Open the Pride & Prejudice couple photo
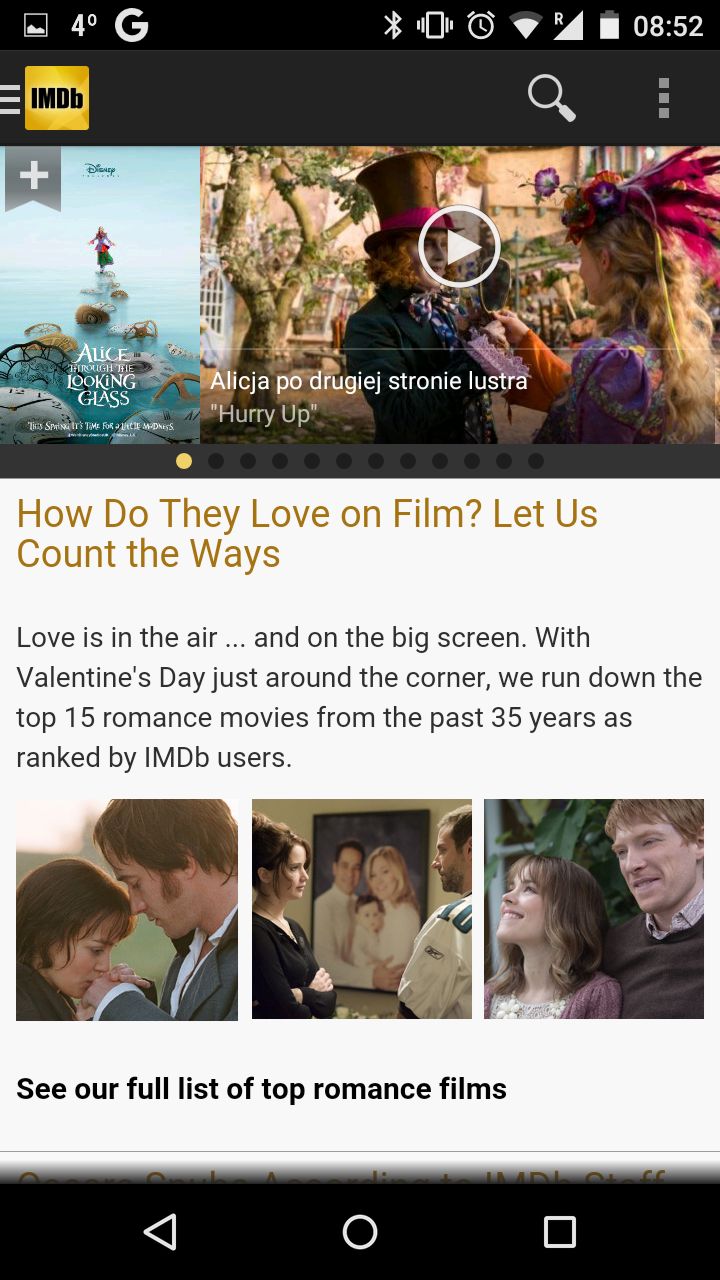Screen dimensions: 720x1280 [127, 909]
